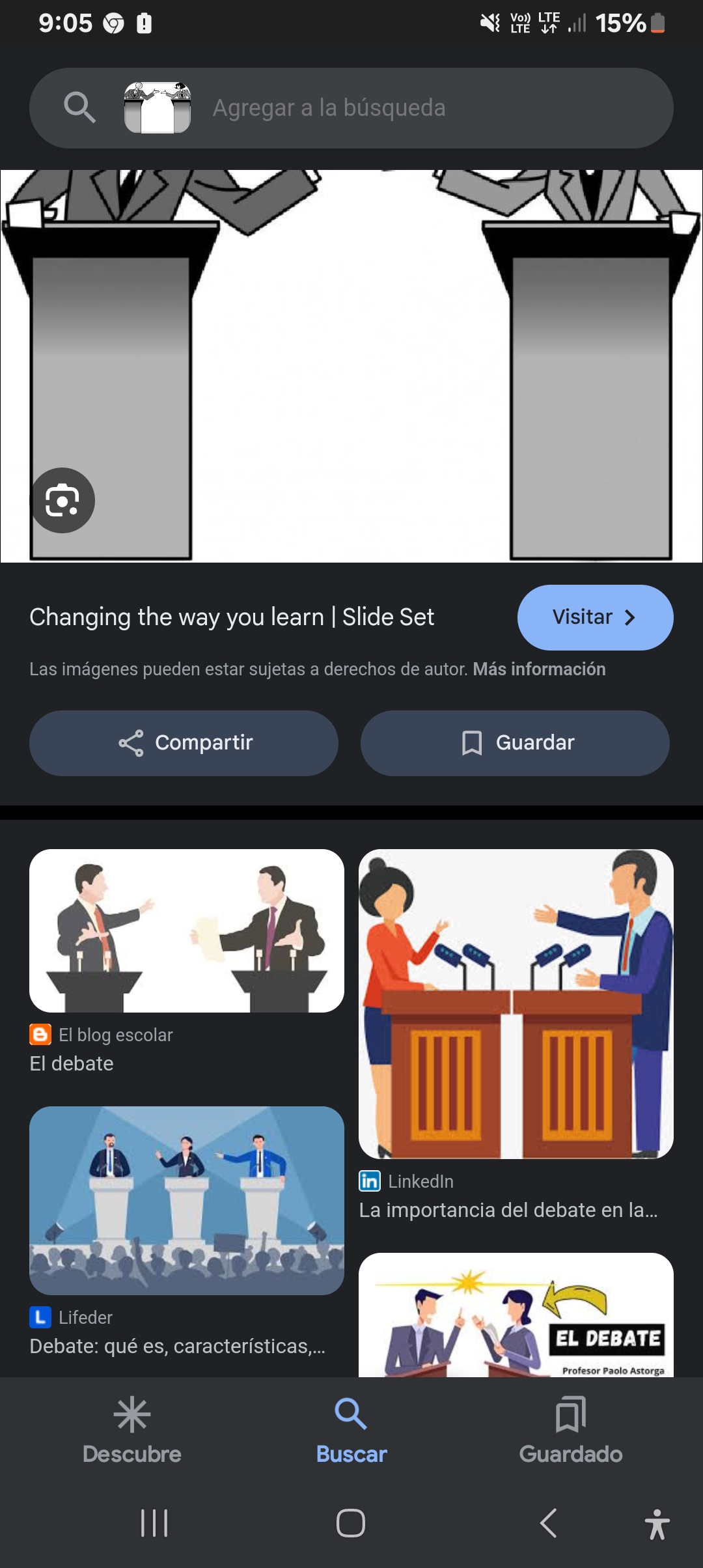Viewport: 703px width, 1568px height.
Task: Tap the magnifier icon in the search bar
Action: [x=79, y=107]
